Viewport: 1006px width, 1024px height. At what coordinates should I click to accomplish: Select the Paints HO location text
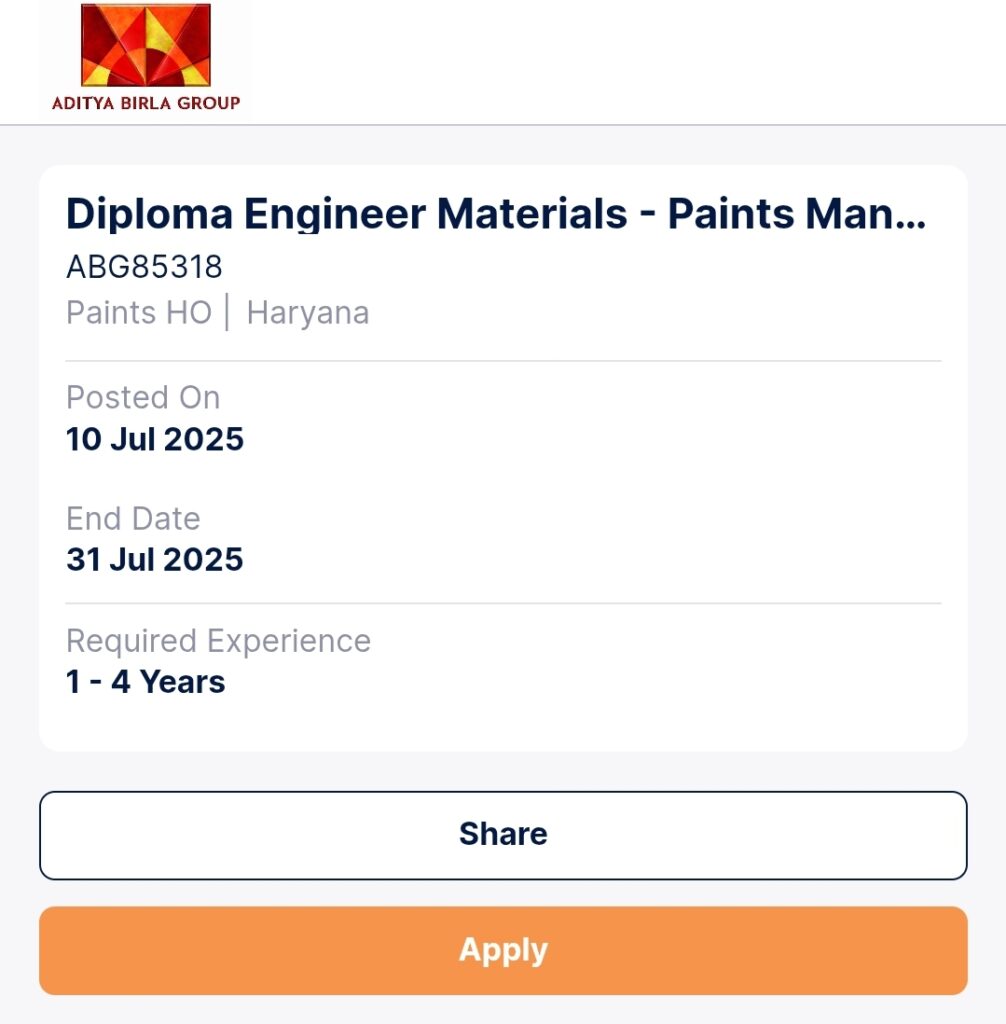pos(137,312)
